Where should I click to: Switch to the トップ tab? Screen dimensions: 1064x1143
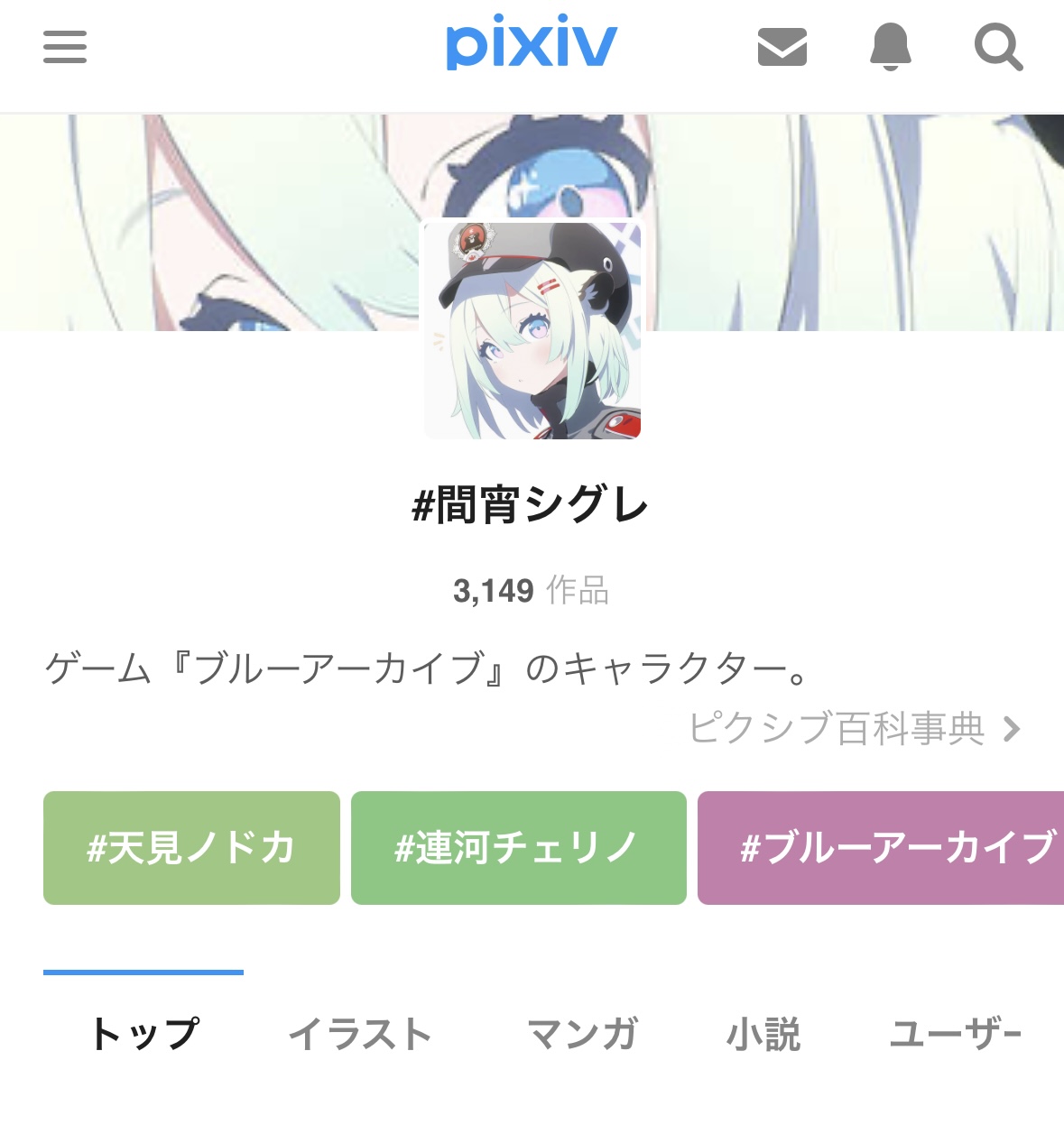[144, 1034]
